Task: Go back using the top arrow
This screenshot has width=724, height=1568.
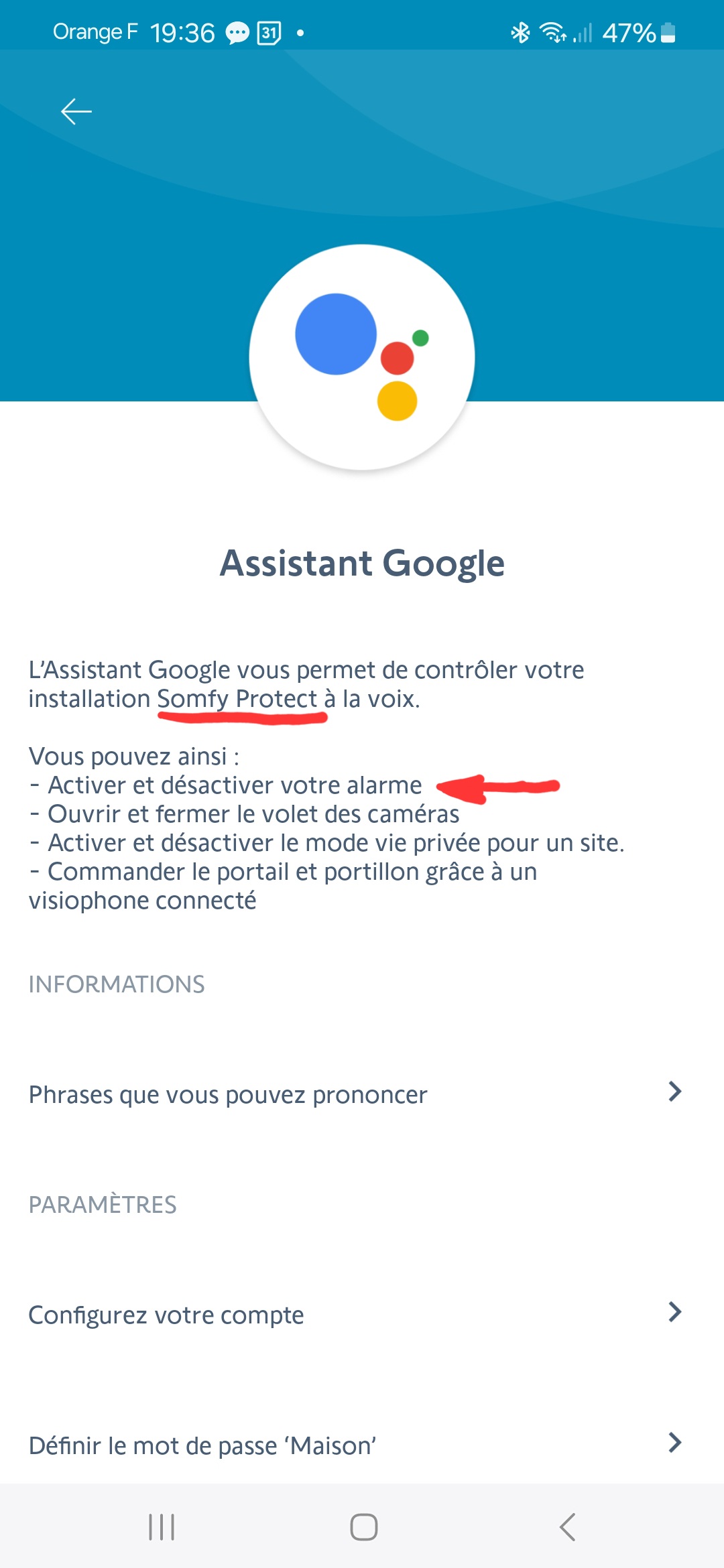Action: coord(76,111)
